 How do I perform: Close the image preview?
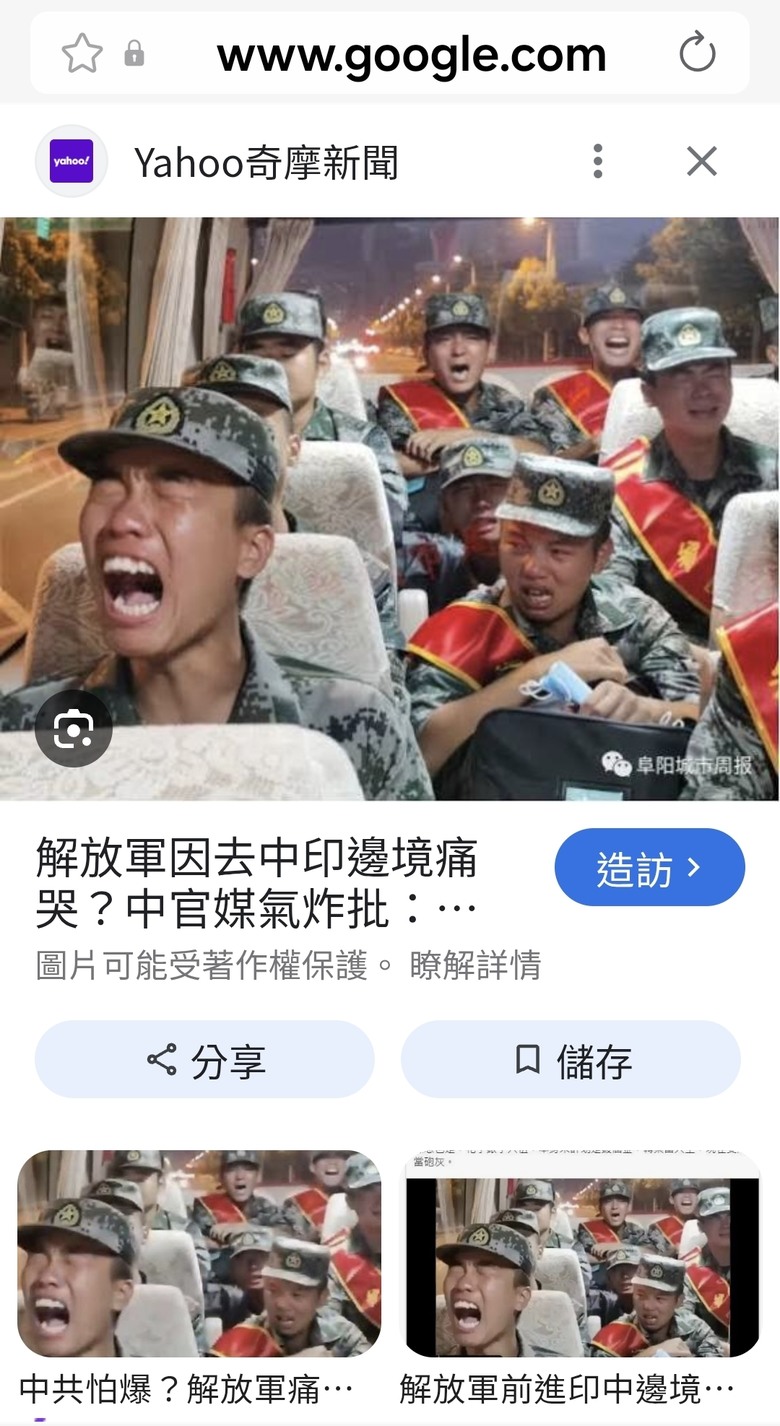(x=701, y=161)
